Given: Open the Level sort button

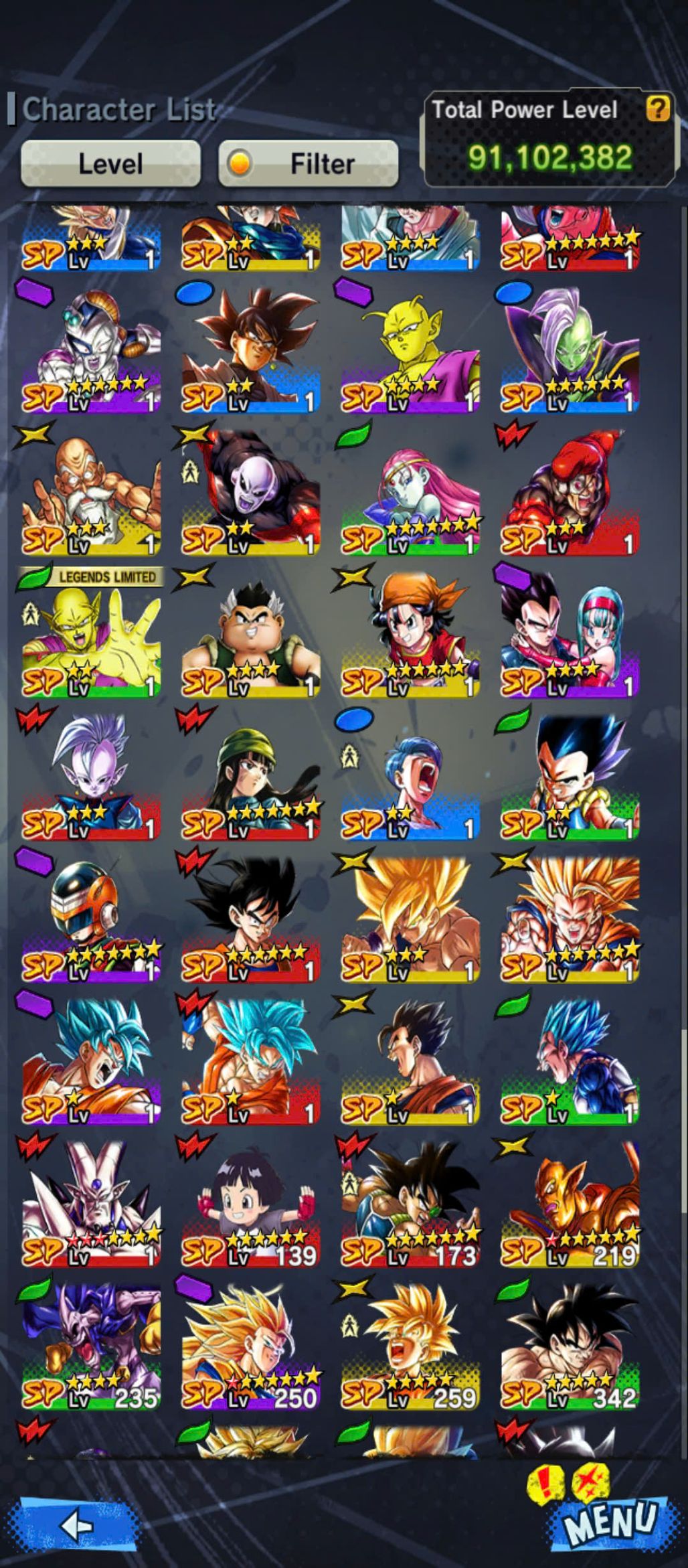Looking at the screenshot, I should tap(110, 163).
